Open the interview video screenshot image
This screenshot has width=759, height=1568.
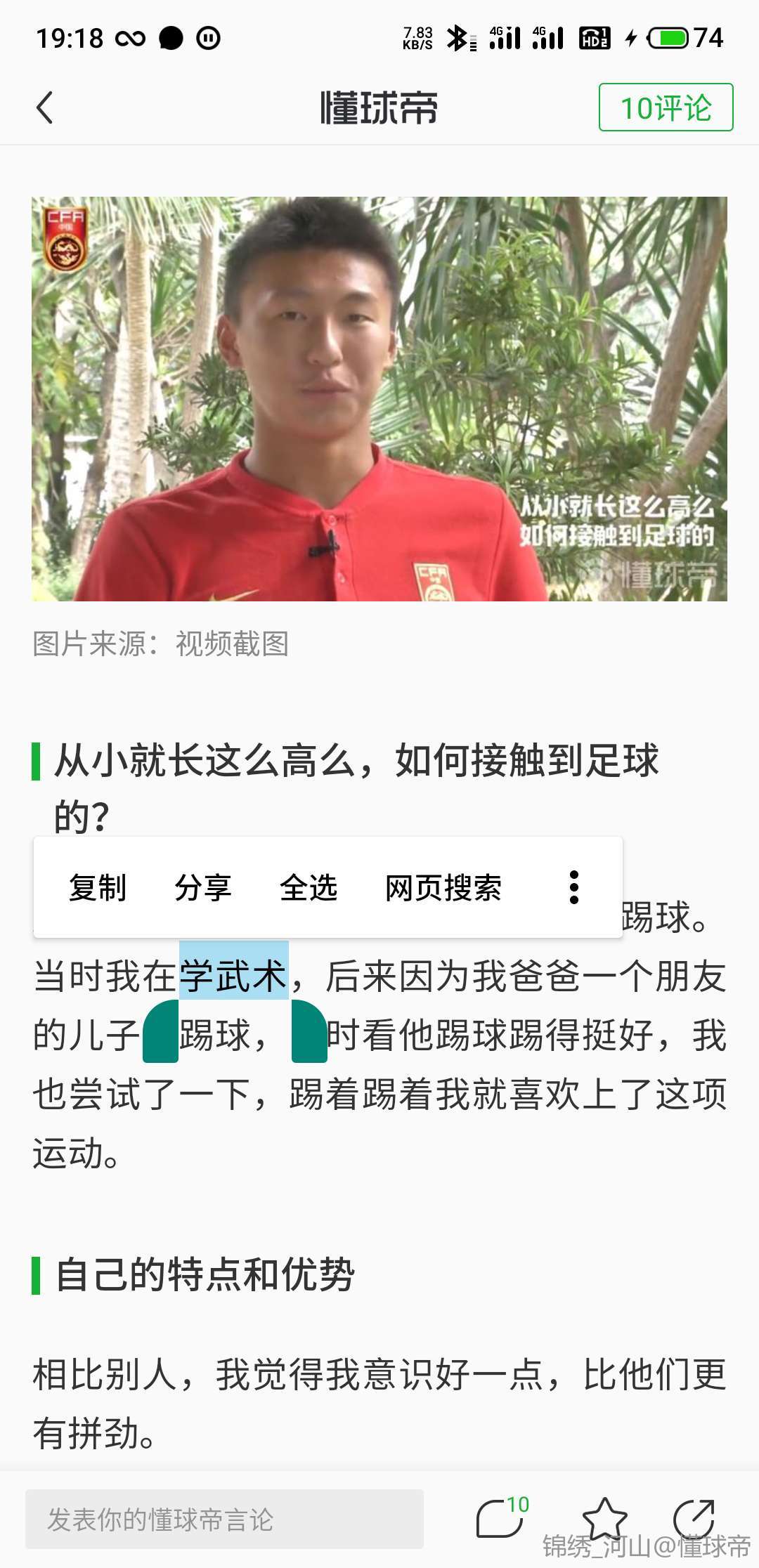click(x=379, y=398)
